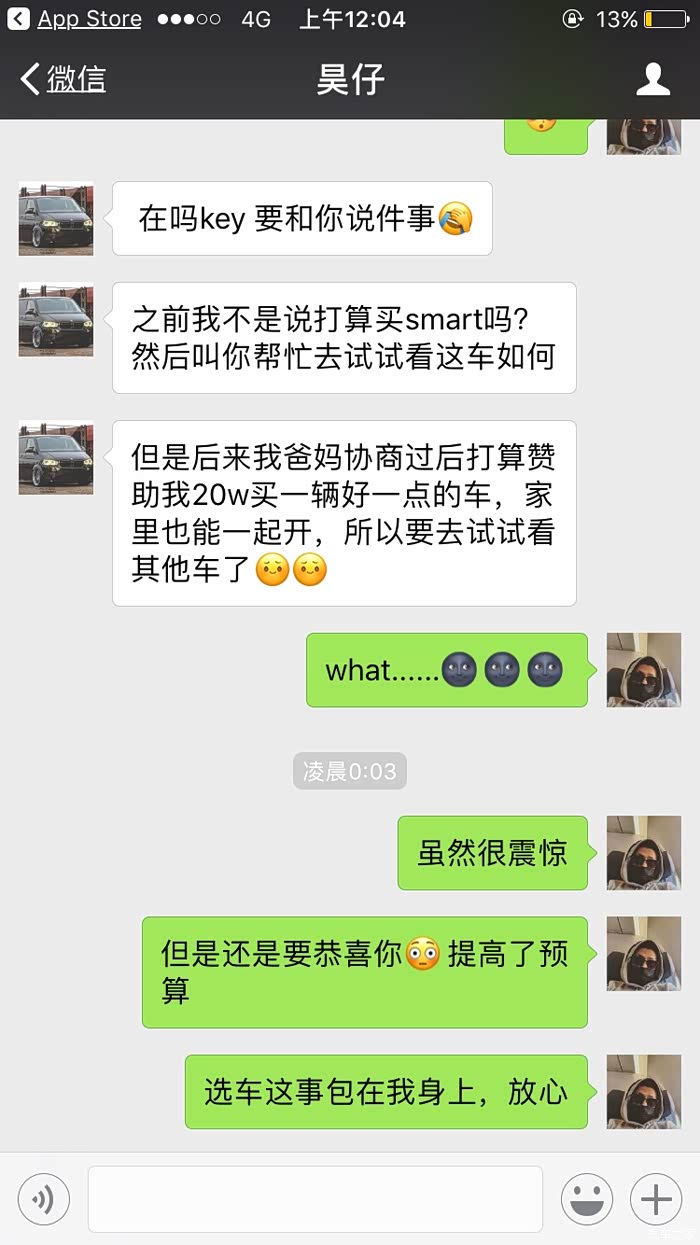Return to App Store from status bar
Viewport: 700px width, 1245px height.
coord(75,19)
